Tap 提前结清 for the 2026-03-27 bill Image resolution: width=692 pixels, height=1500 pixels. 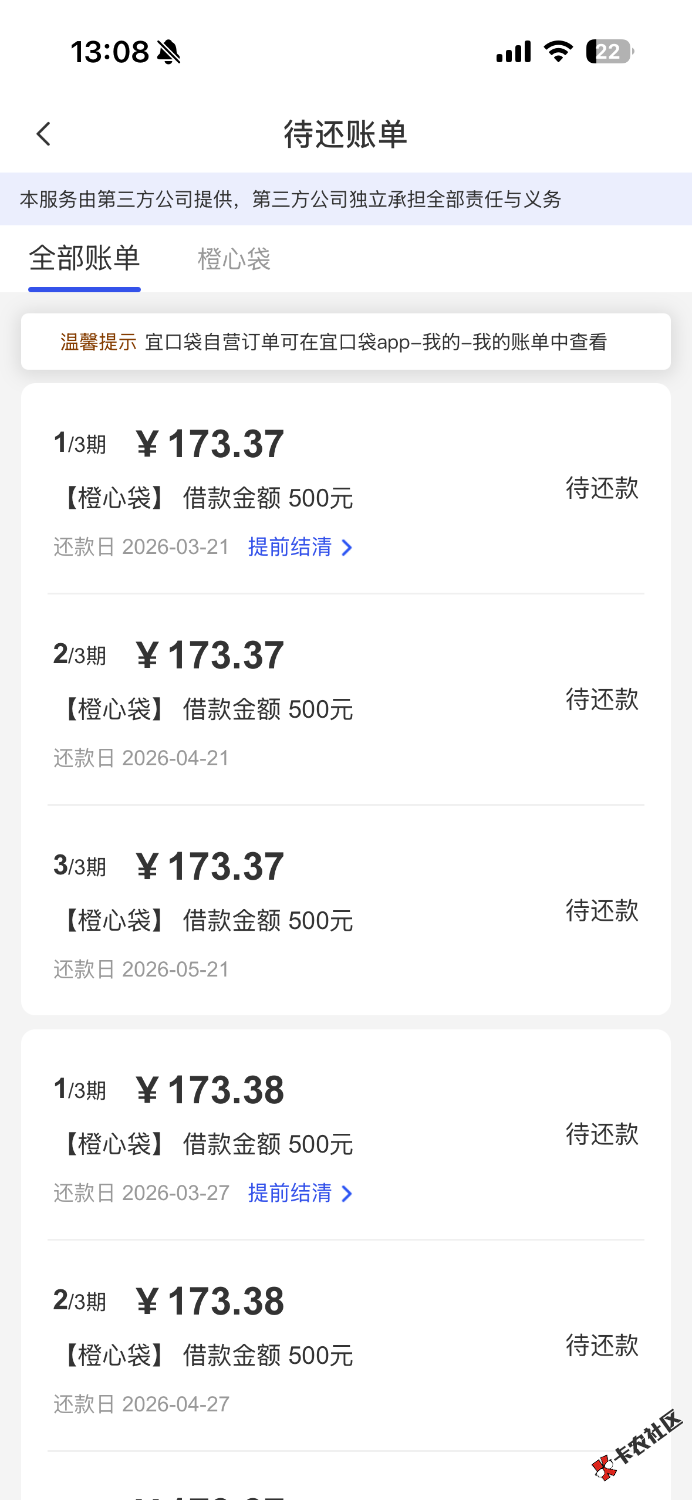300,1193
